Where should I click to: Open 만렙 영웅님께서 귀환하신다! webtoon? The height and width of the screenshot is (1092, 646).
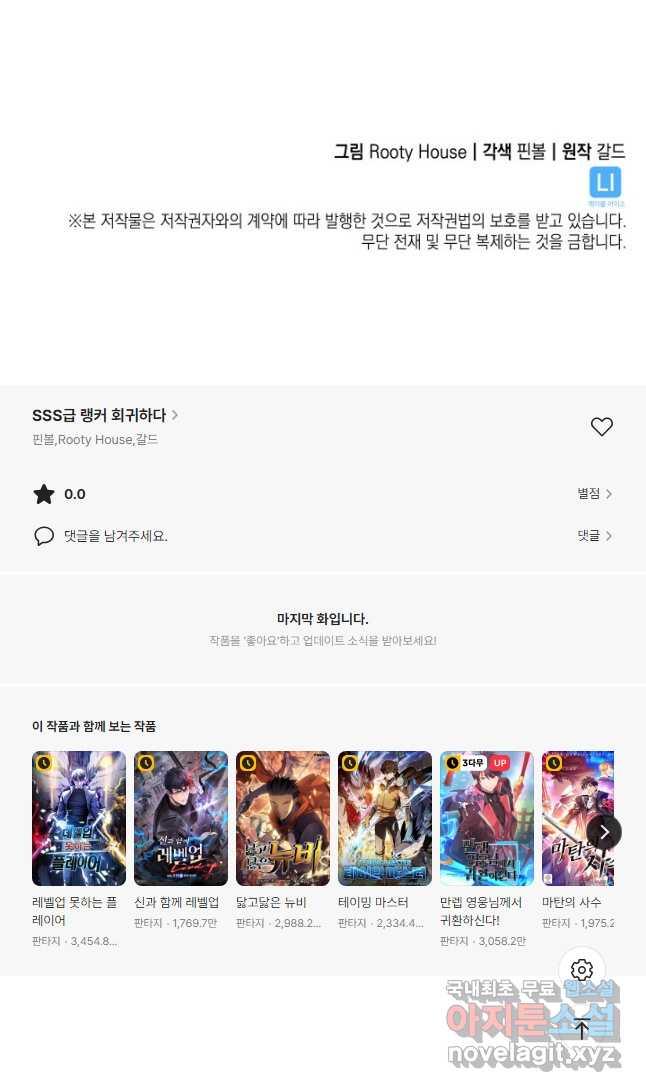487,818
